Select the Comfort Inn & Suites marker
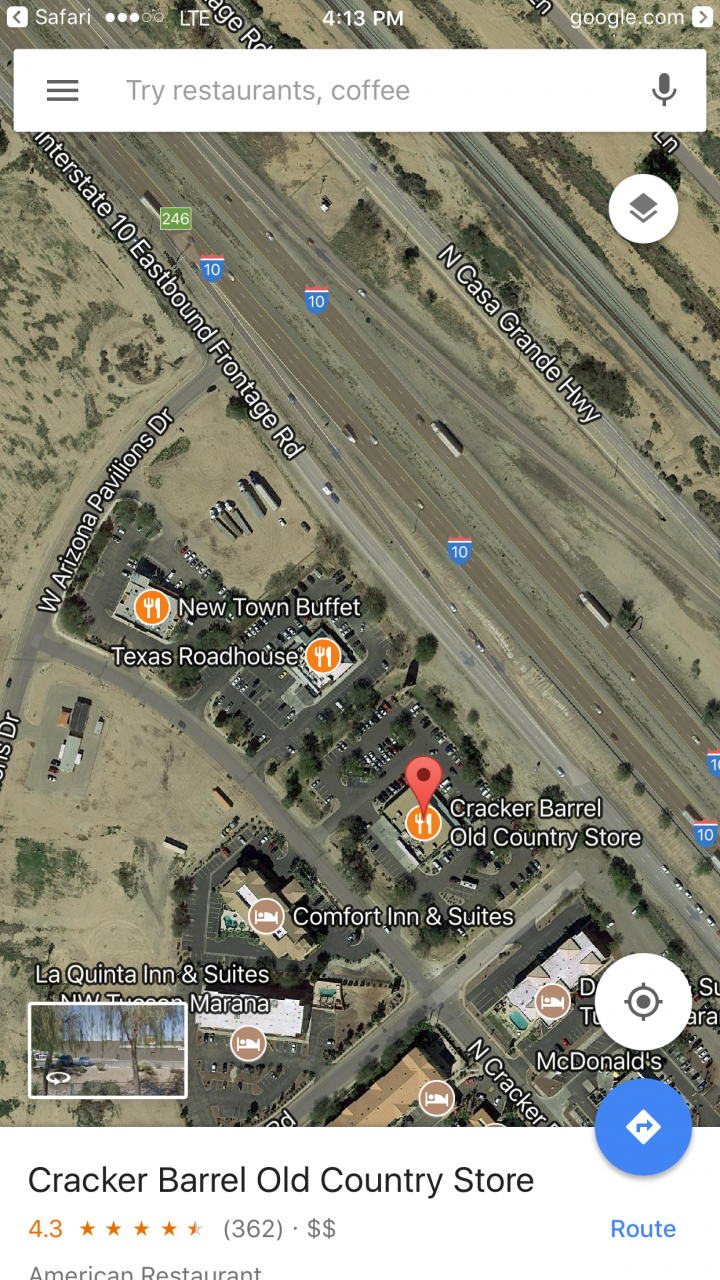The height and width of the screenshot is (1280, 720). click(265, 916)
